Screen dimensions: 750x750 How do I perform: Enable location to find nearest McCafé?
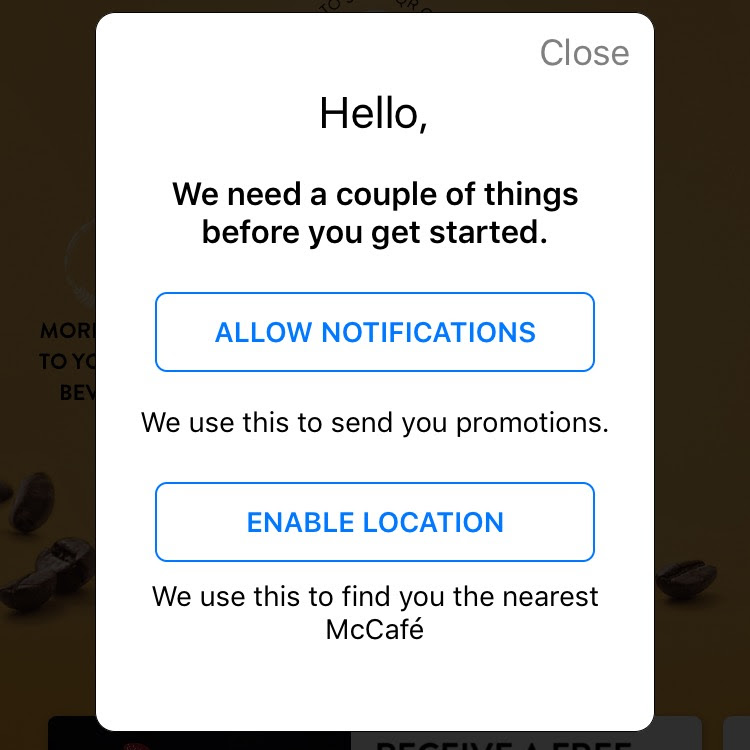pos(375,522)
